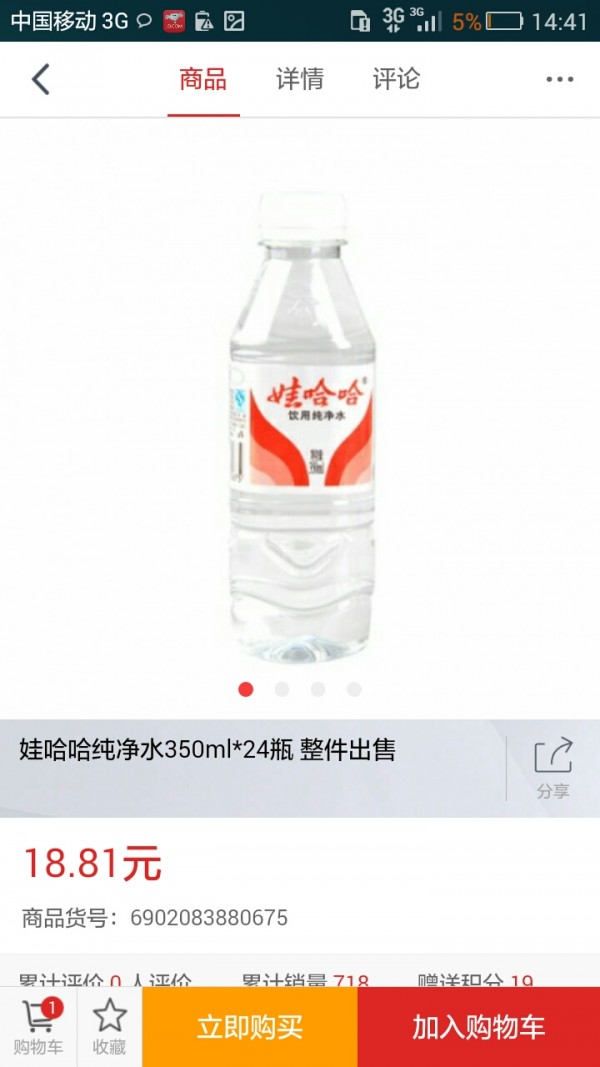Switch to the 详情 tab
The image size is (600, 1067).
pos(300,79)
